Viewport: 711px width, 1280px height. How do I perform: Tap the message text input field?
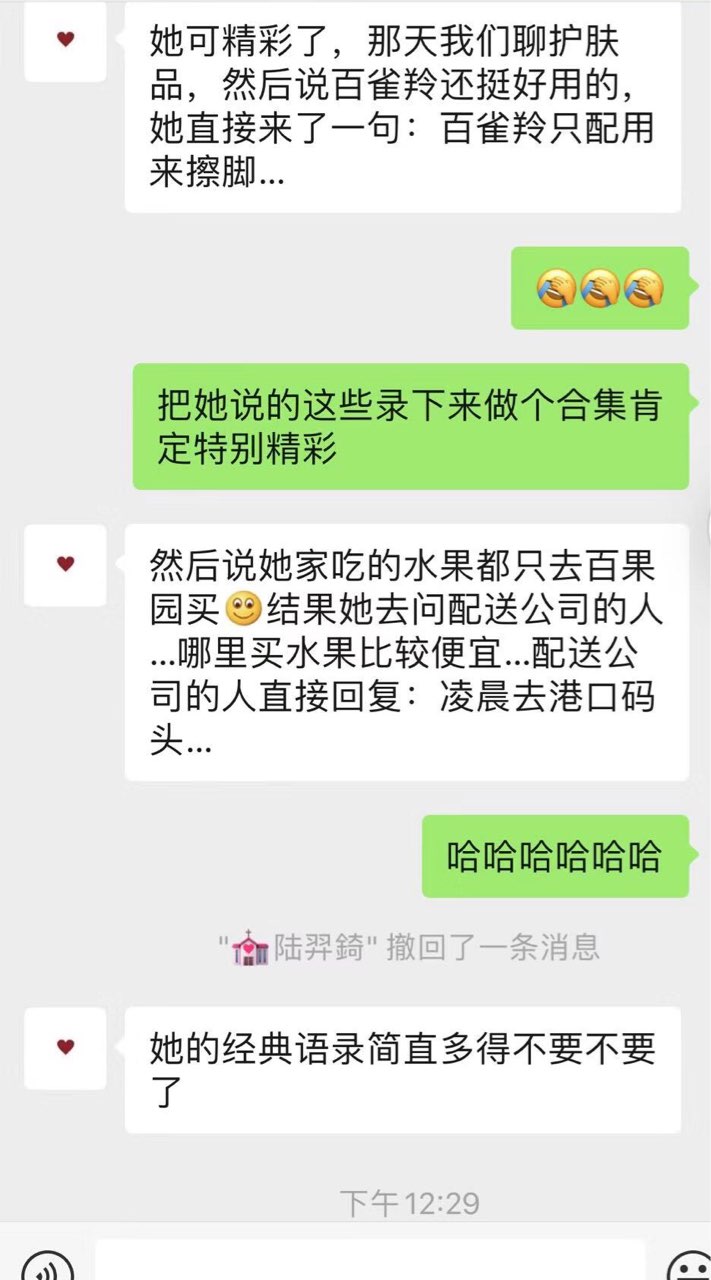click(370, 1262)
